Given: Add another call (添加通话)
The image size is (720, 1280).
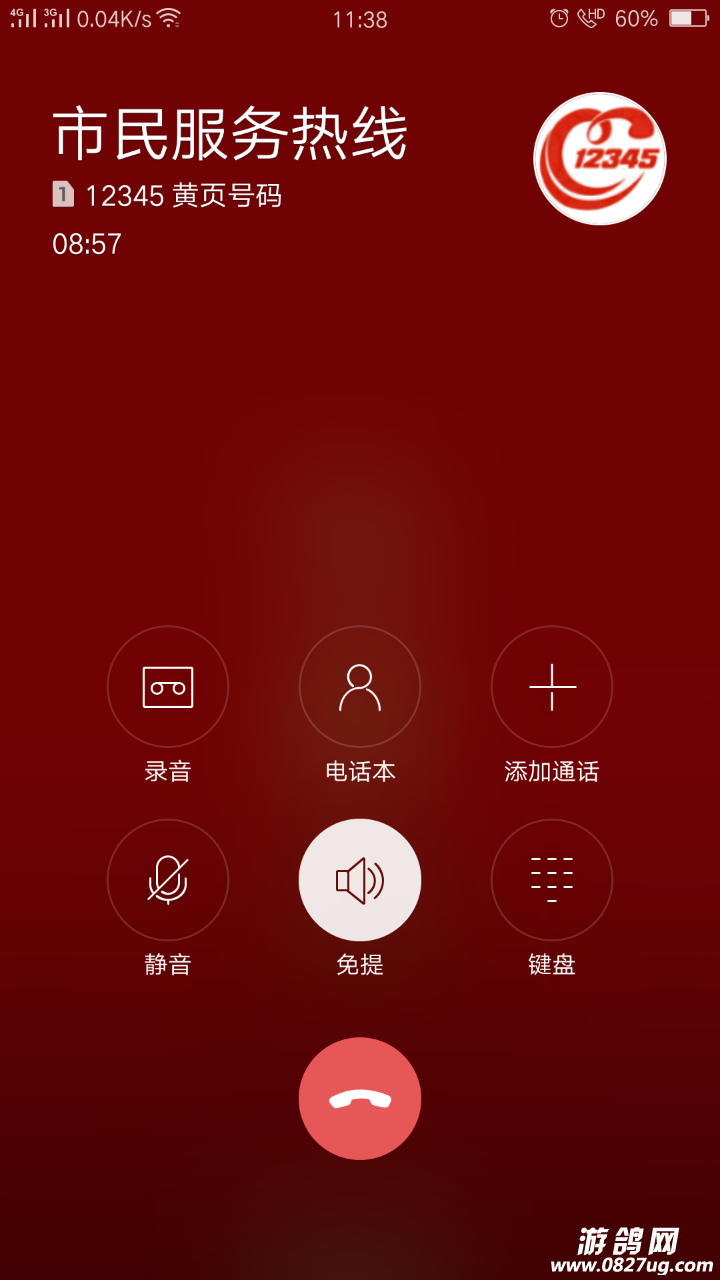Looking at the screenshot, I should click(552, 687).
